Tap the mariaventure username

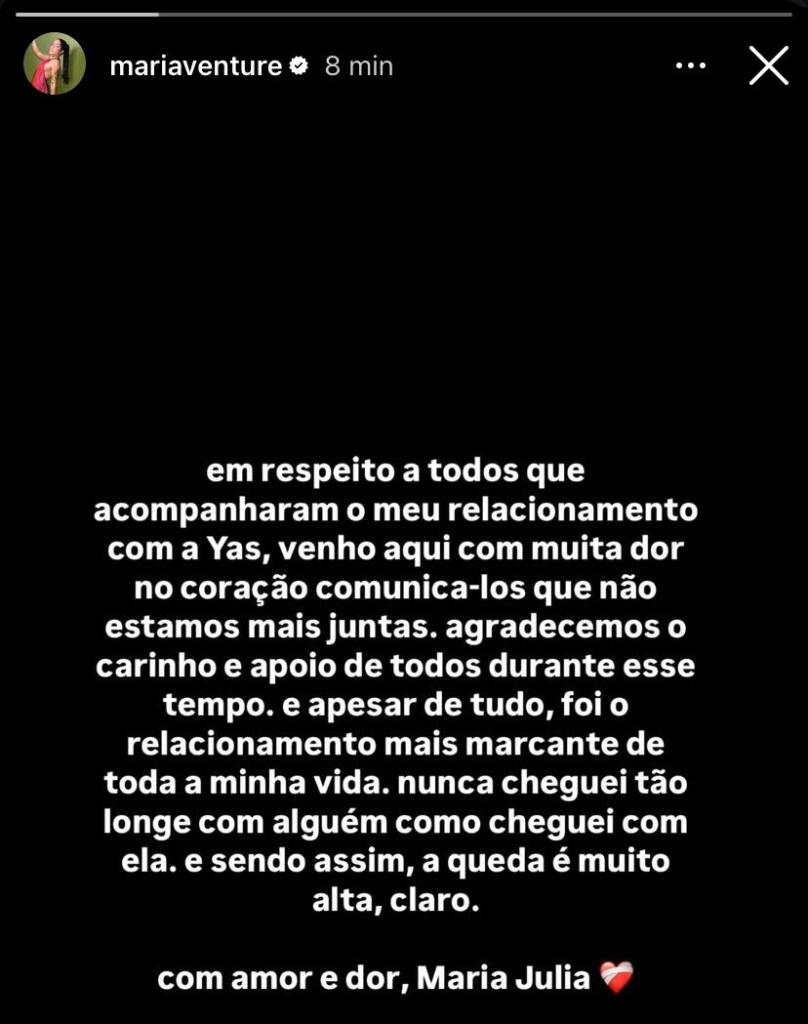[x=196, y=66]
